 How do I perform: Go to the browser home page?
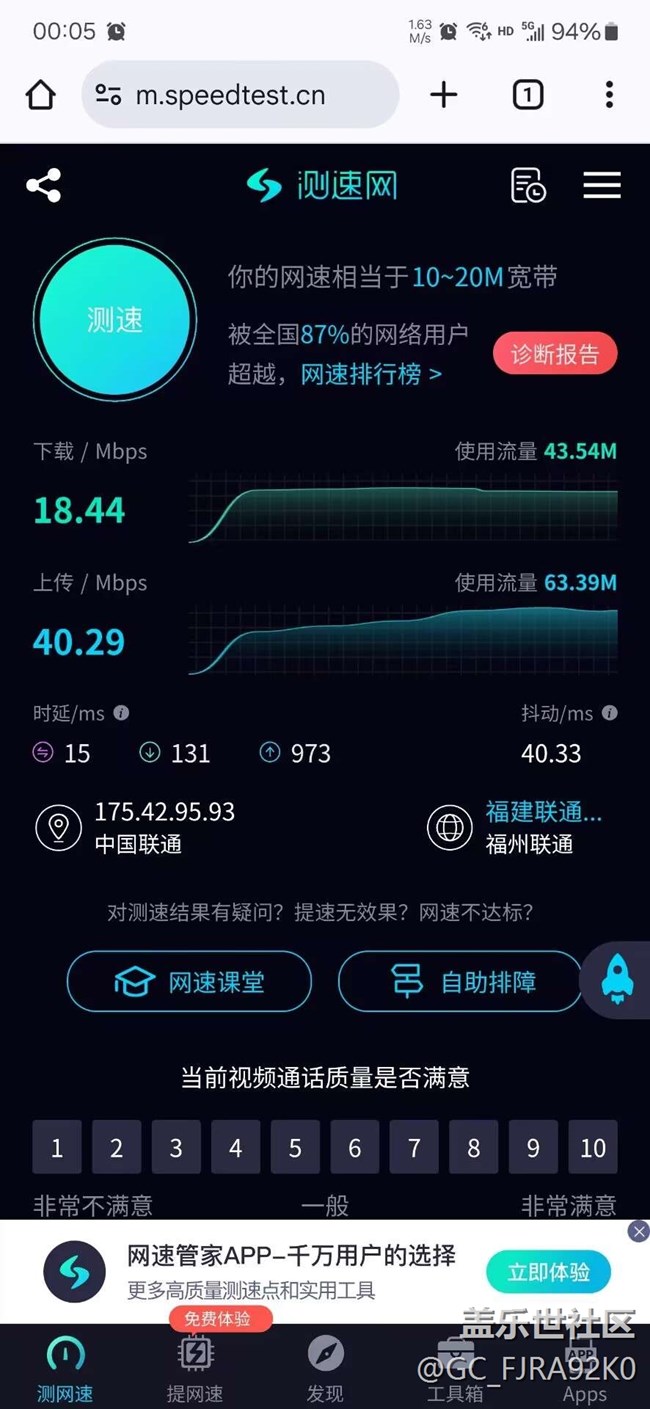click(40, 95)
